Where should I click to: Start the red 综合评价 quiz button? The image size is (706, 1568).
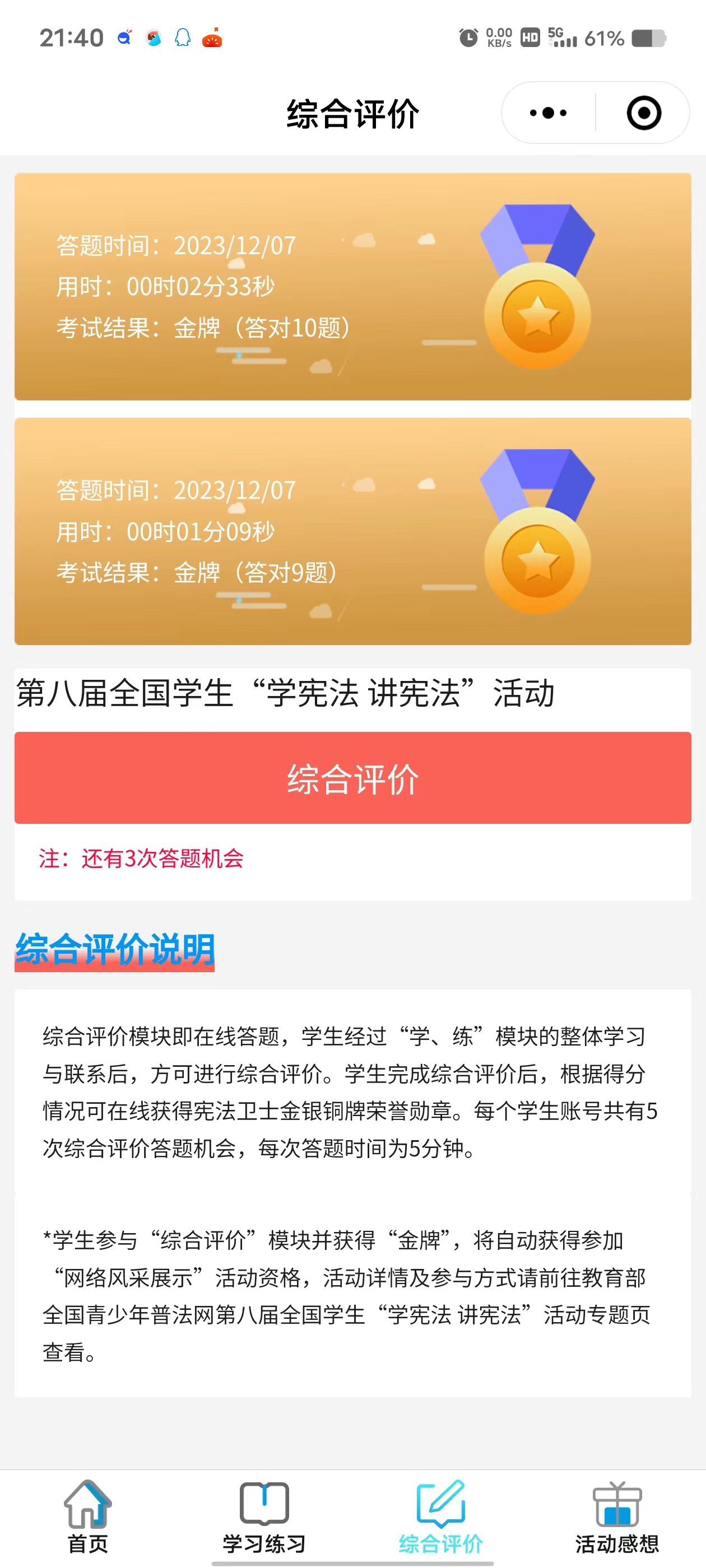pyautogui.click(x=352, y=778)
